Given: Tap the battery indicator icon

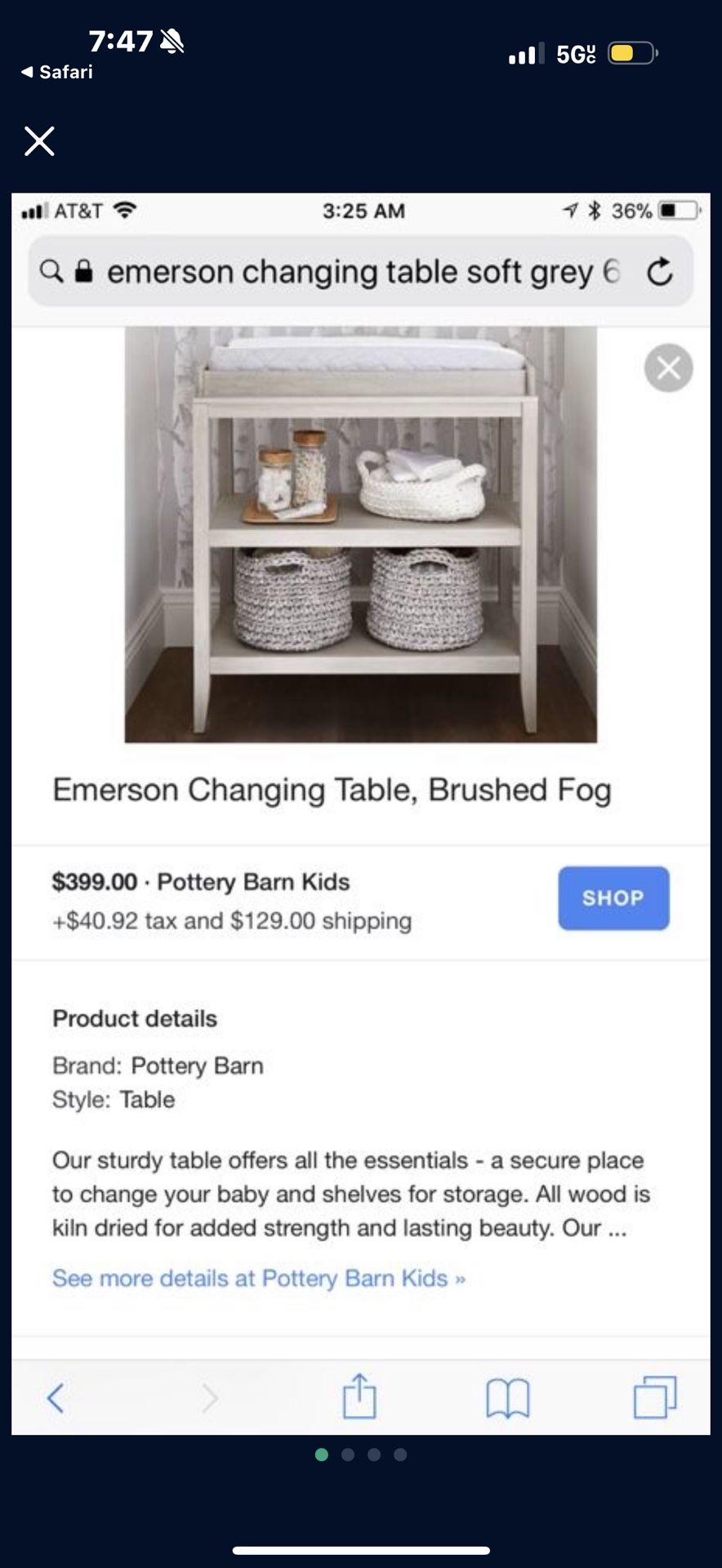Looking at the screenshot, I should [677, 211].
